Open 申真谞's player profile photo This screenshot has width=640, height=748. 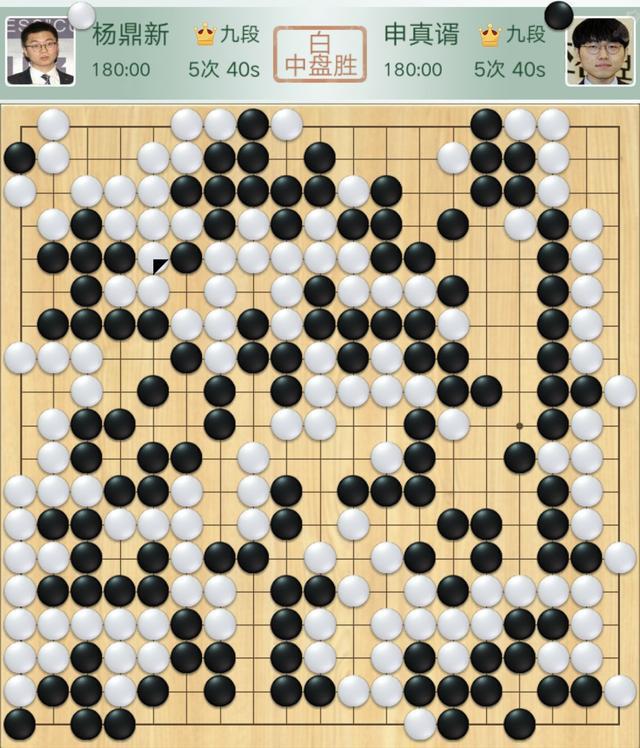[x=600, y=52]
